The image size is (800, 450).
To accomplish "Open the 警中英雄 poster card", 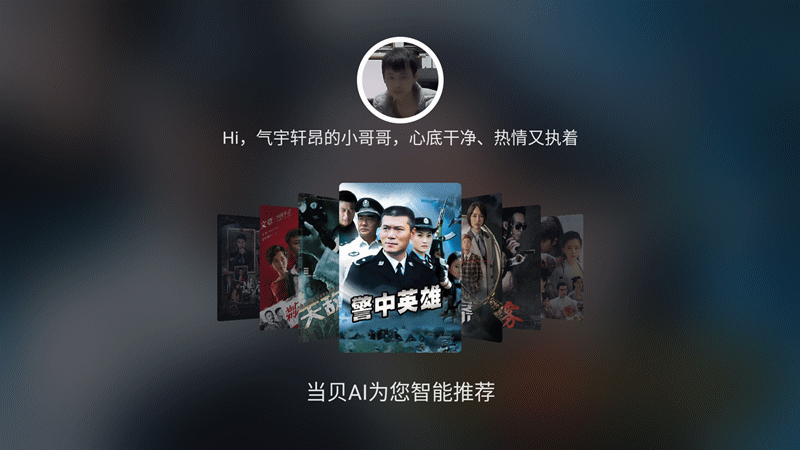I will pos(400,267).
